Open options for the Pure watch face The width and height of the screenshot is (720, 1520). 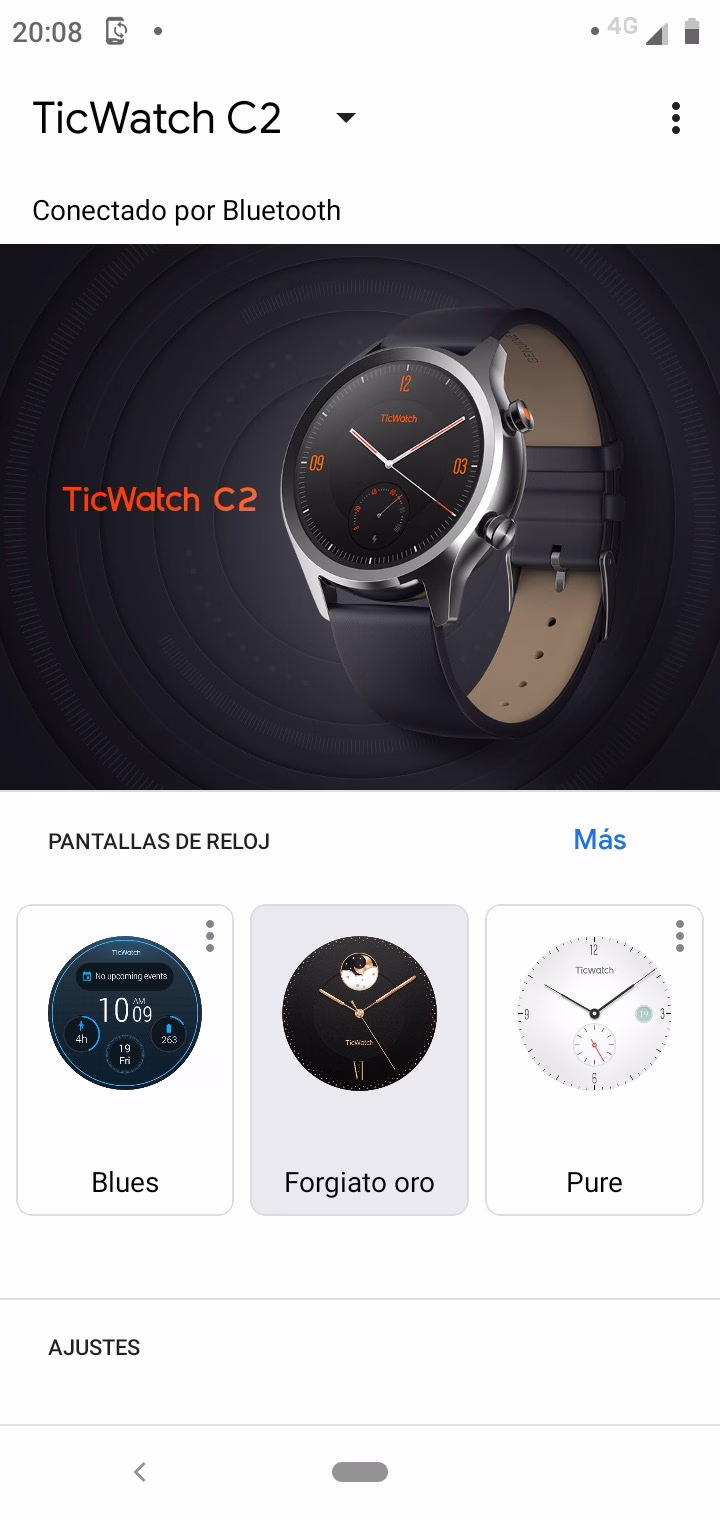pyautogui.click(x=680, y=936)
